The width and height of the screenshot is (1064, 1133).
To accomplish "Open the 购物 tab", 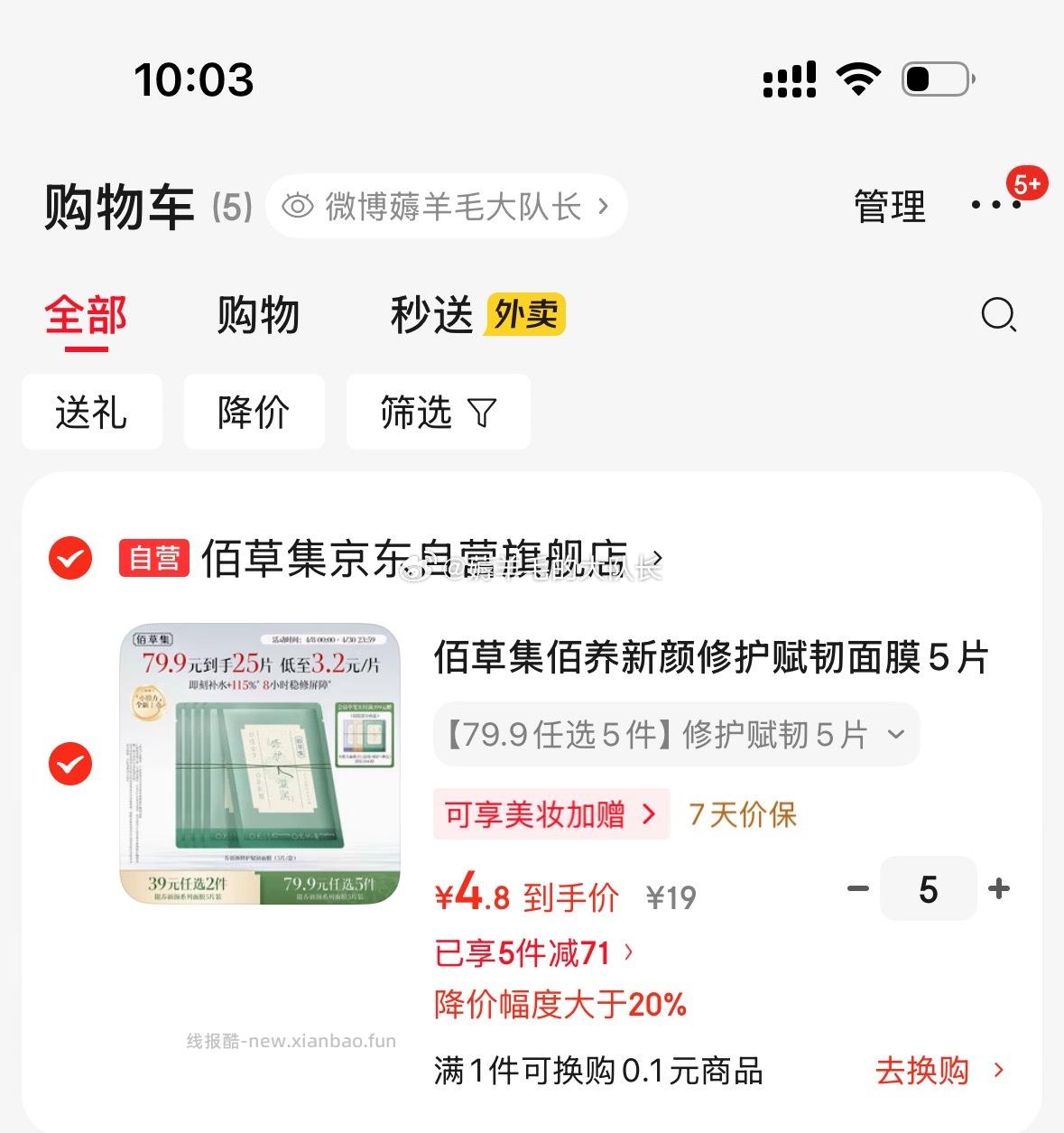I will tap(257, 315).
